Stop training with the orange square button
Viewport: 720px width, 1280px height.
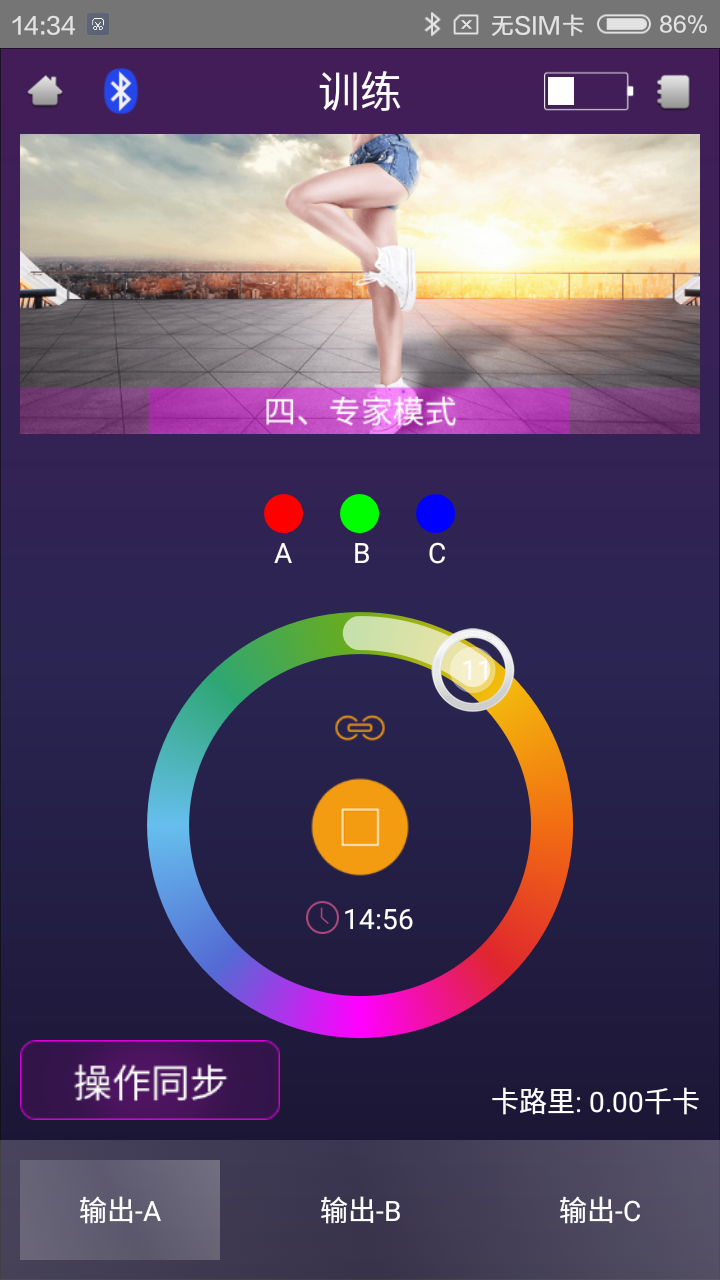(x=360, y=827)
